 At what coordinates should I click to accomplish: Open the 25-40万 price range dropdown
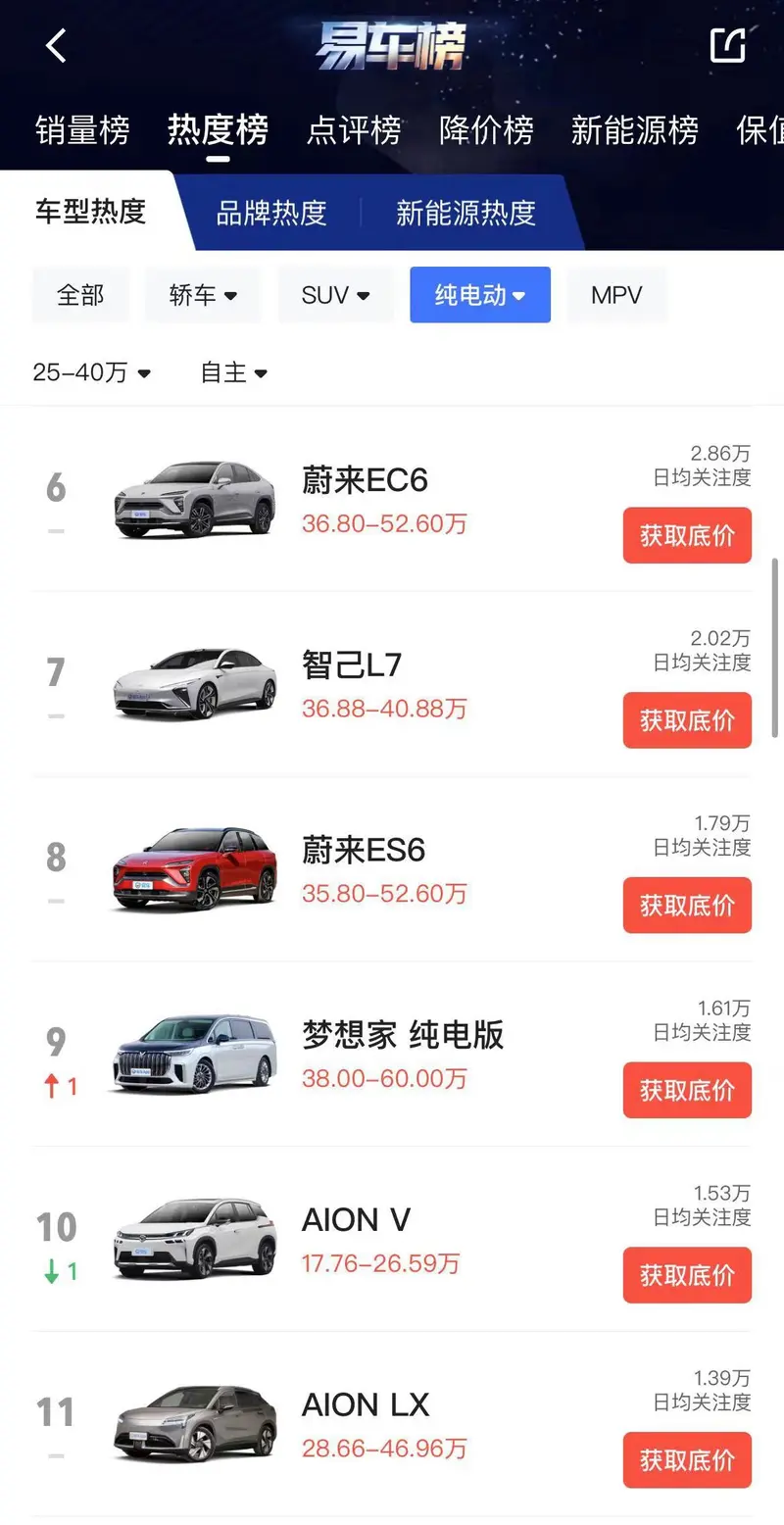coord(91,372)
